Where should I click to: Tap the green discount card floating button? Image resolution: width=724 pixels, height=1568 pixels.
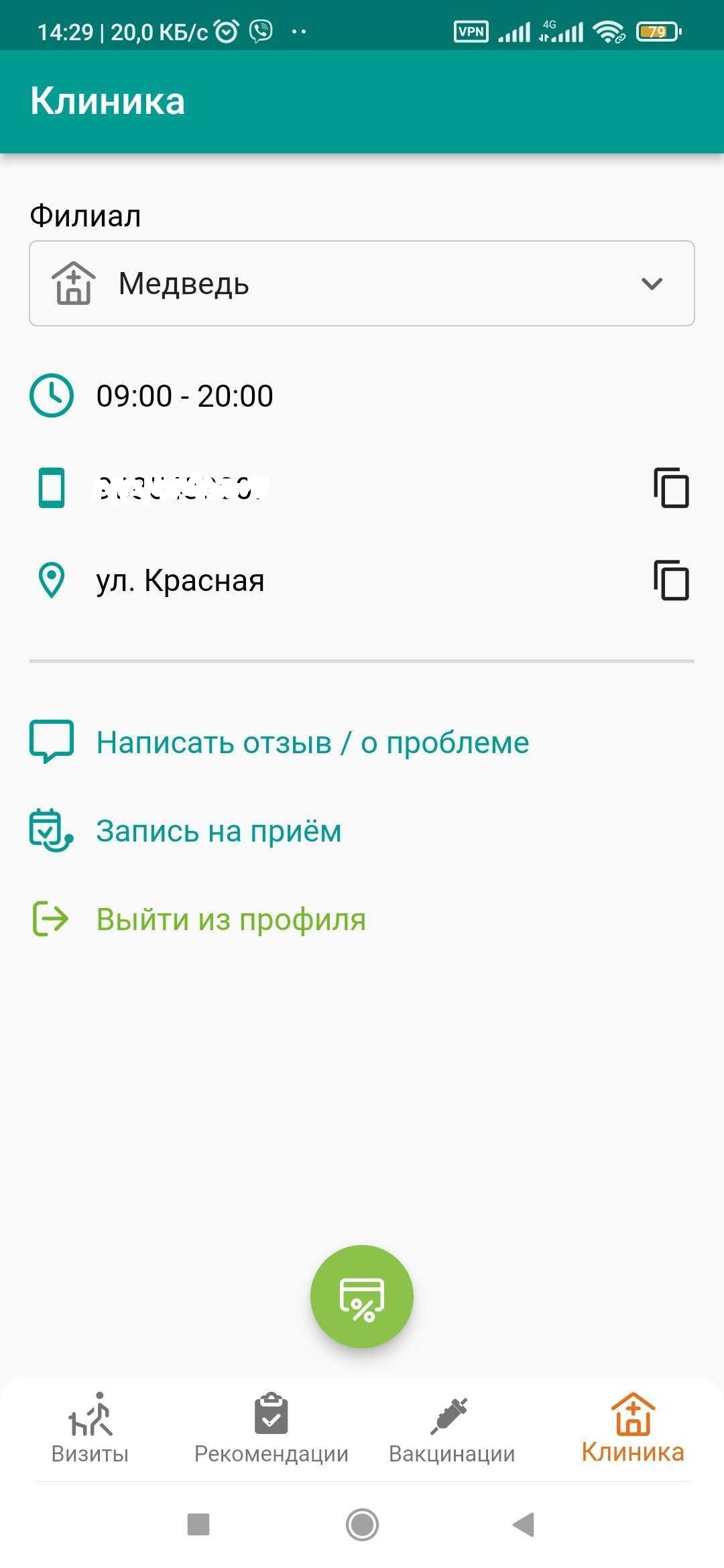tap(362, 1297)
